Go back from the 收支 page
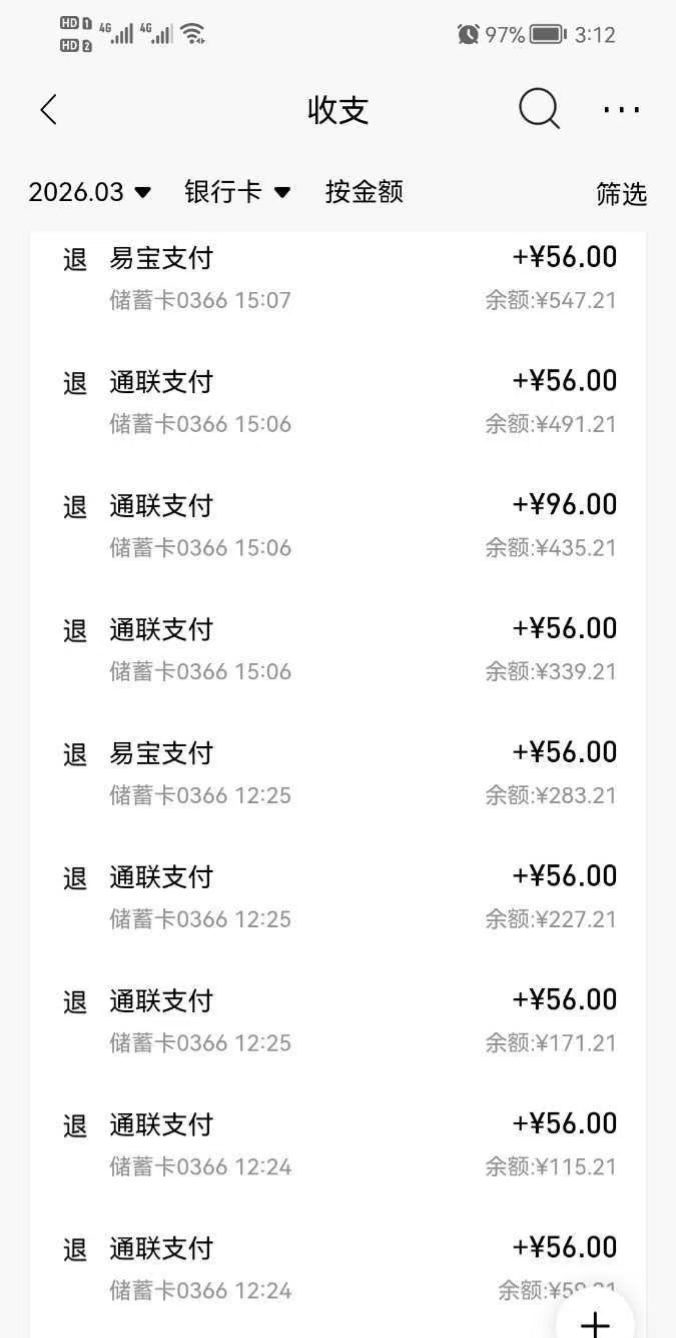 (x=48, y=110)
